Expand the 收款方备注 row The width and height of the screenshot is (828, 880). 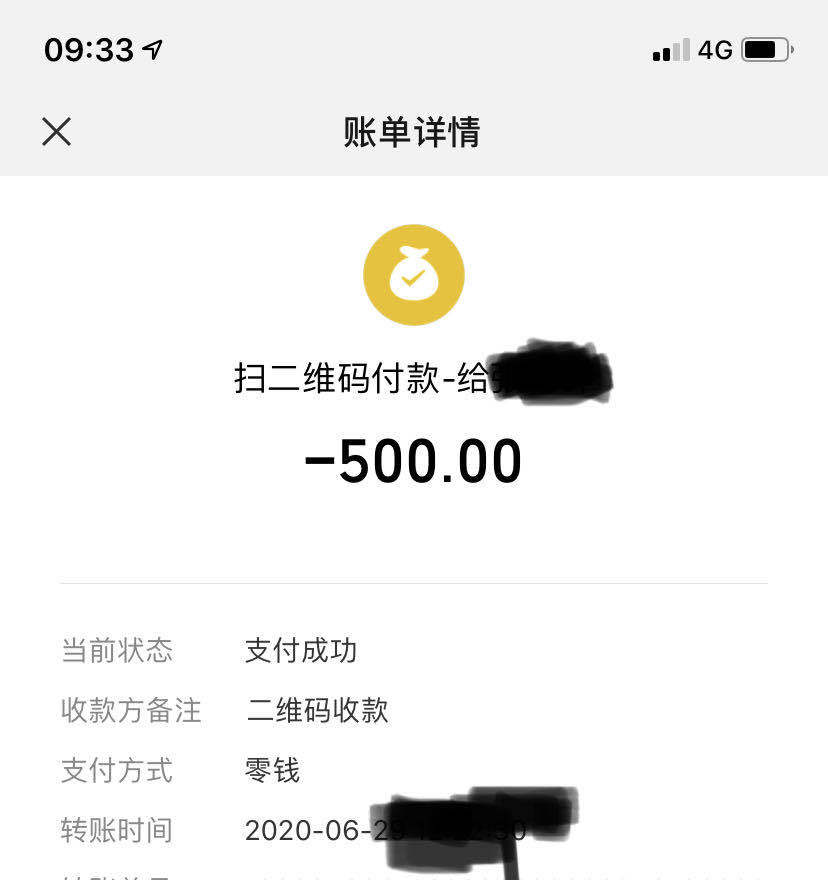130,711
